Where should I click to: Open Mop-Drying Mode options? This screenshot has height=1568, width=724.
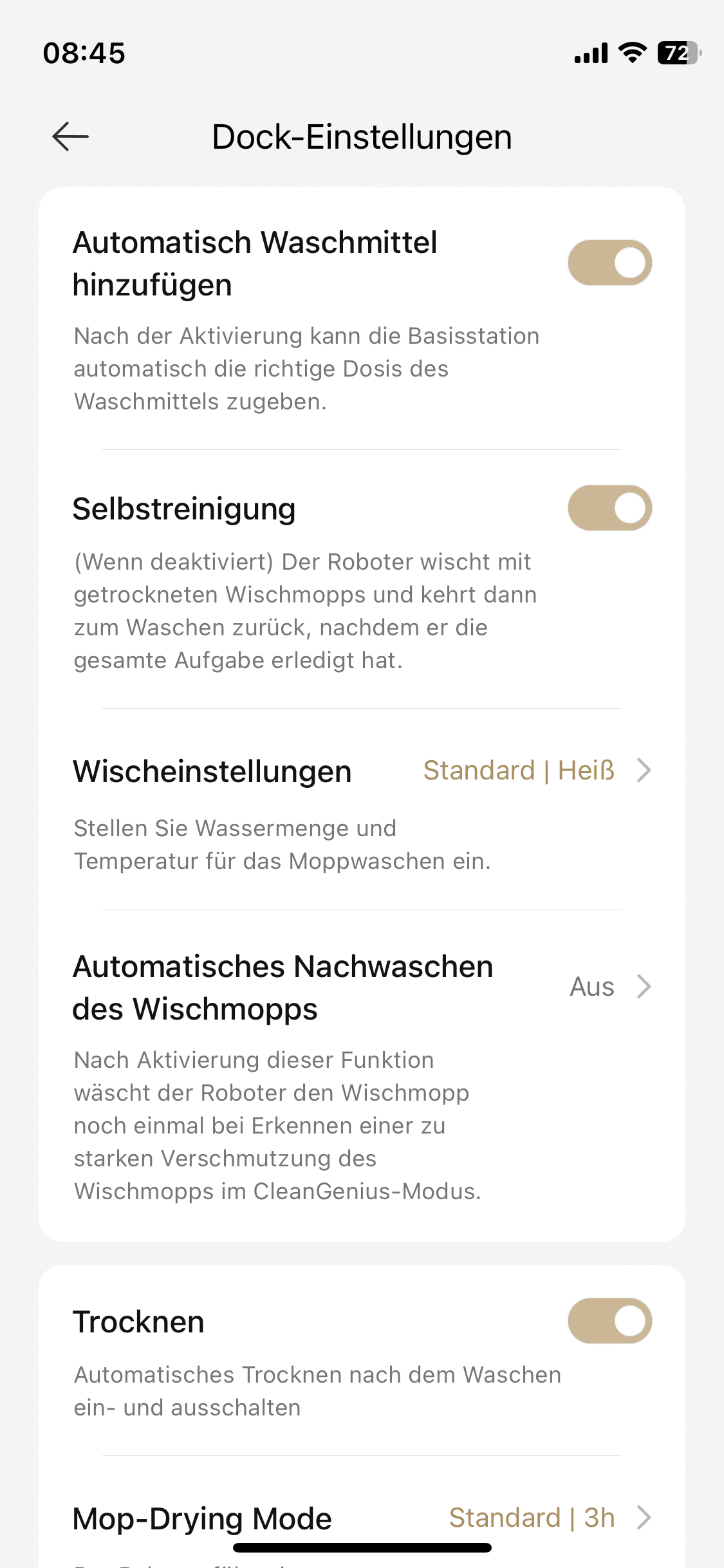tap(362, 1518)
